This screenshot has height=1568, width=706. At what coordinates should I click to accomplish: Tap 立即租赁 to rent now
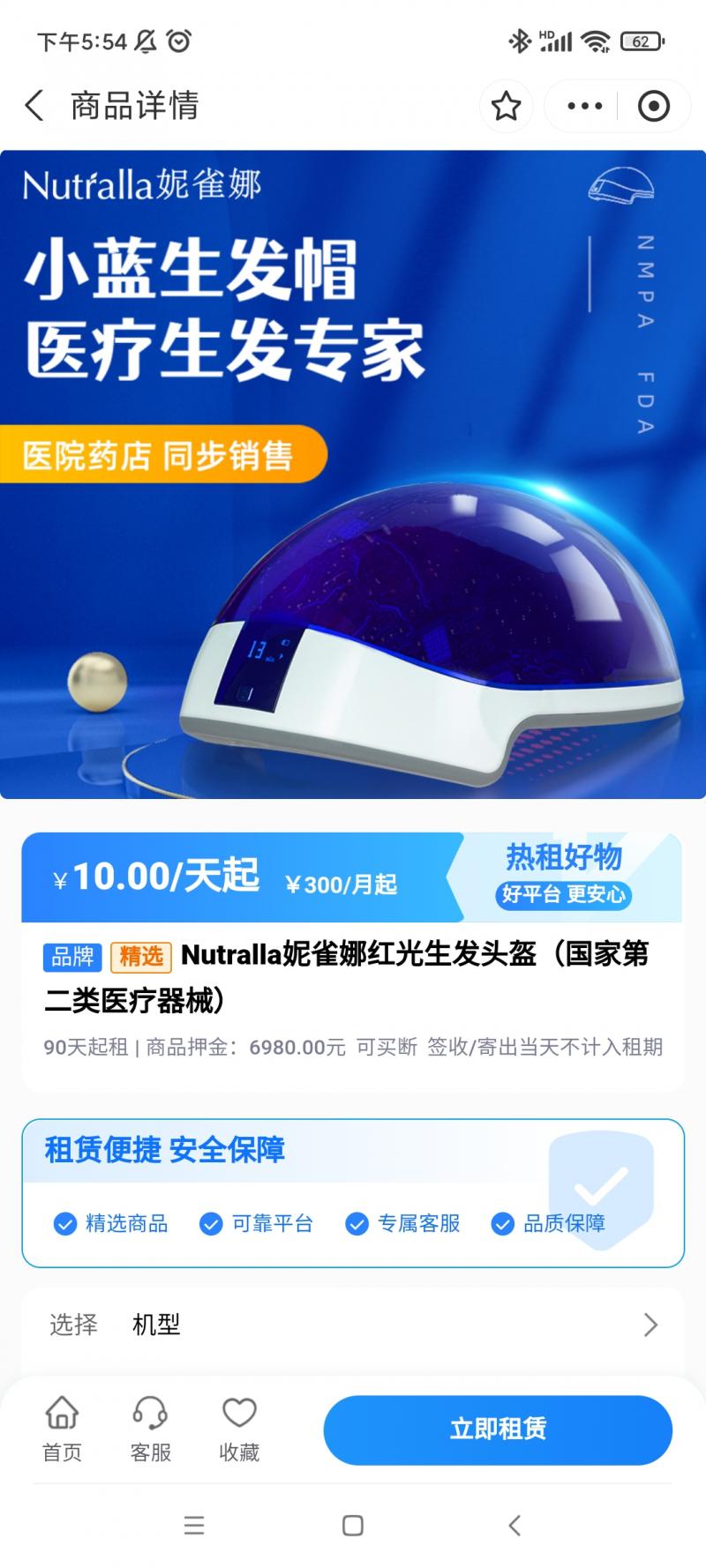point(498,1430)
